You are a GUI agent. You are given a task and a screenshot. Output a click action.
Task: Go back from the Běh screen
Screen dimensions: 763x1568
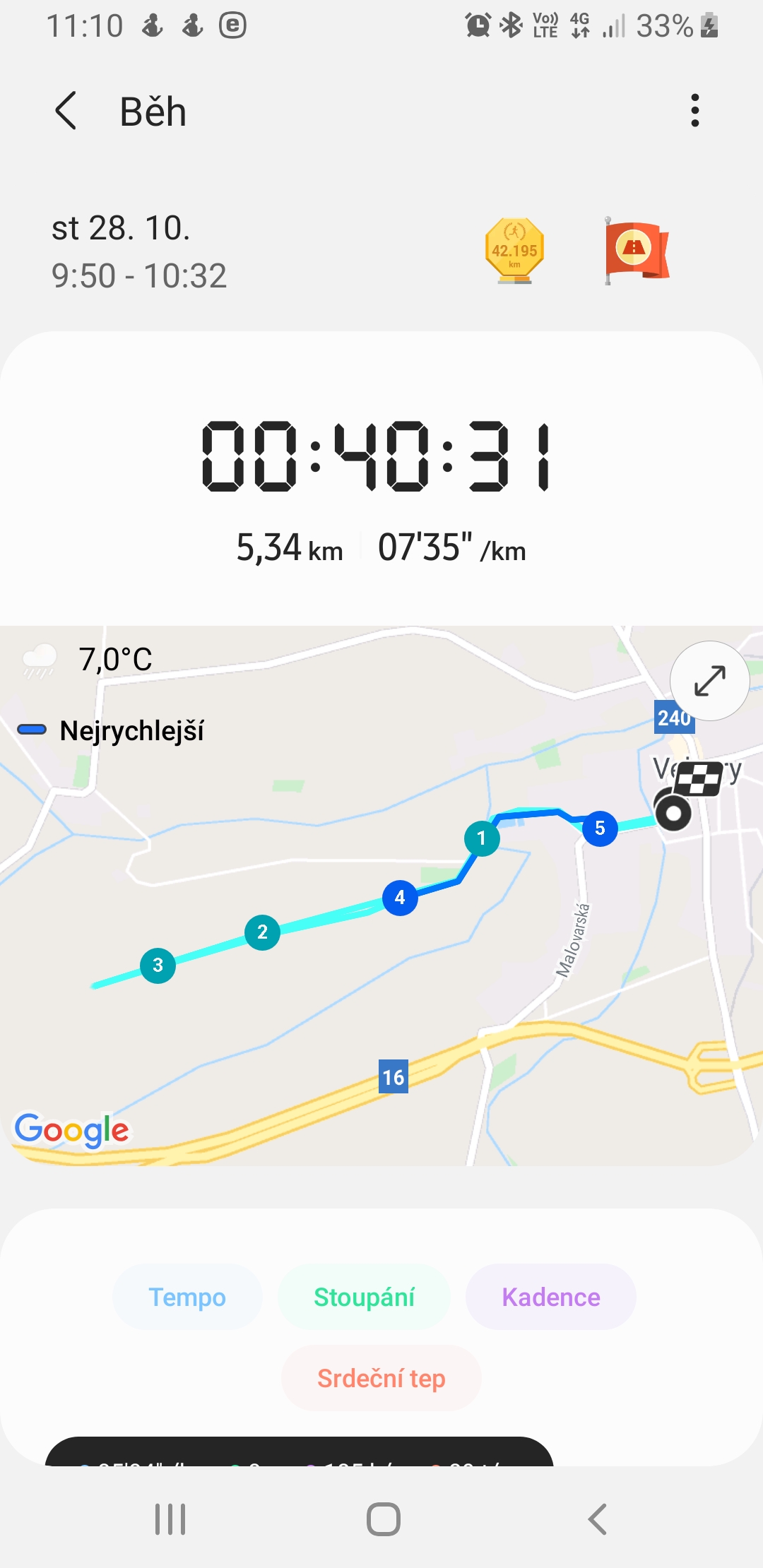pyautogui.click(x=66, y=112)
